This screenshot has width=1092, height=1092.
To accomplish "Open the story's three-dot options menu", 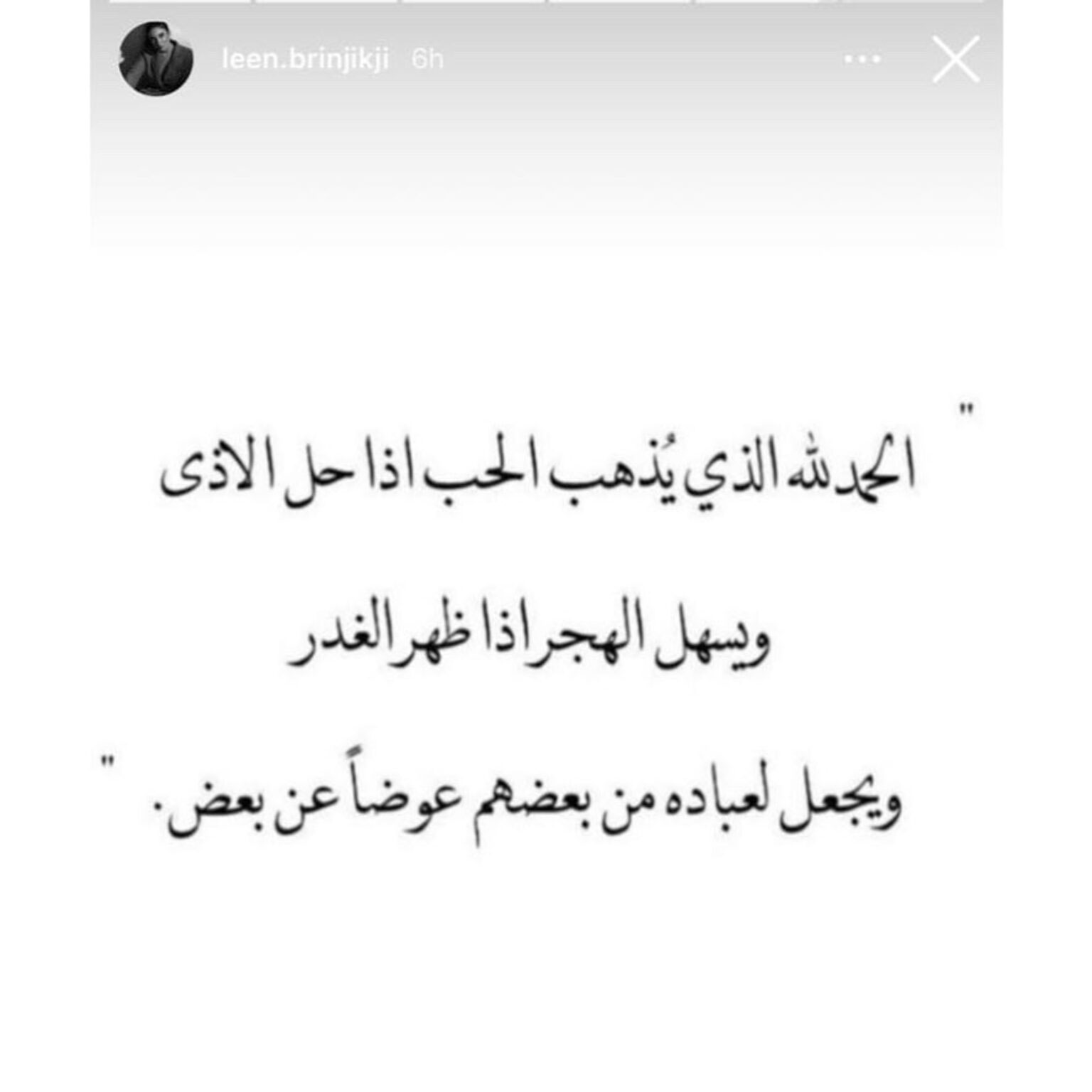I will pos(862,60).
